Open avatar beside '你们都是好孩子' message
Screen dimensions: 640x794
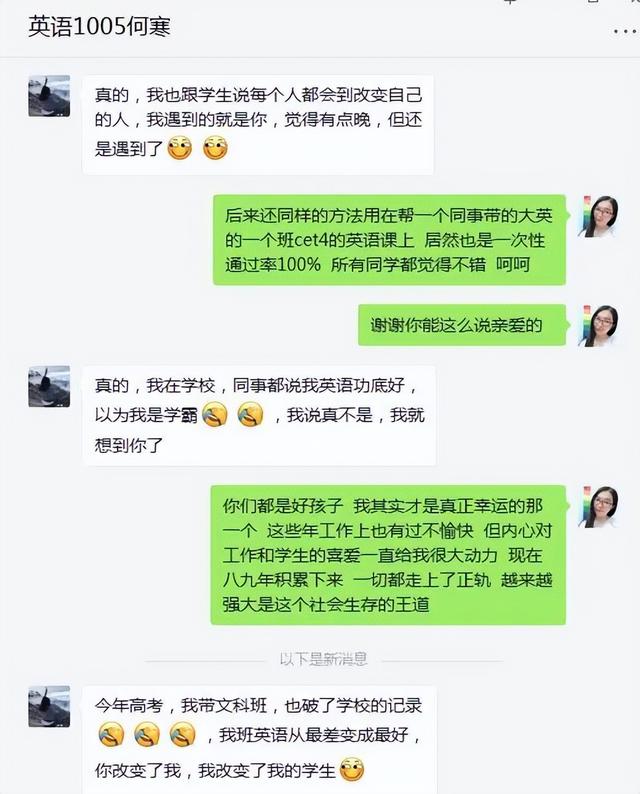(599, 507)
